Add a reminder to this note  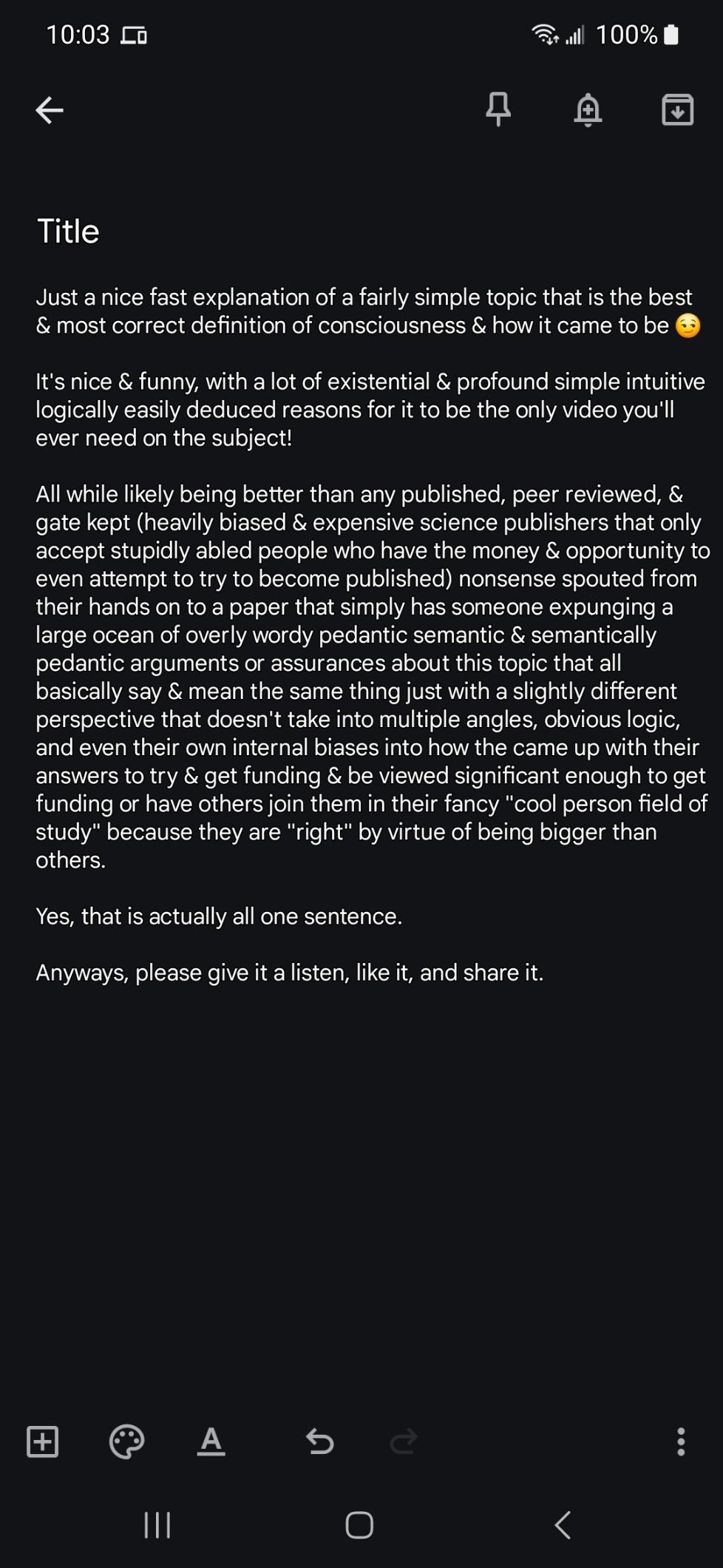click(588, 110)
